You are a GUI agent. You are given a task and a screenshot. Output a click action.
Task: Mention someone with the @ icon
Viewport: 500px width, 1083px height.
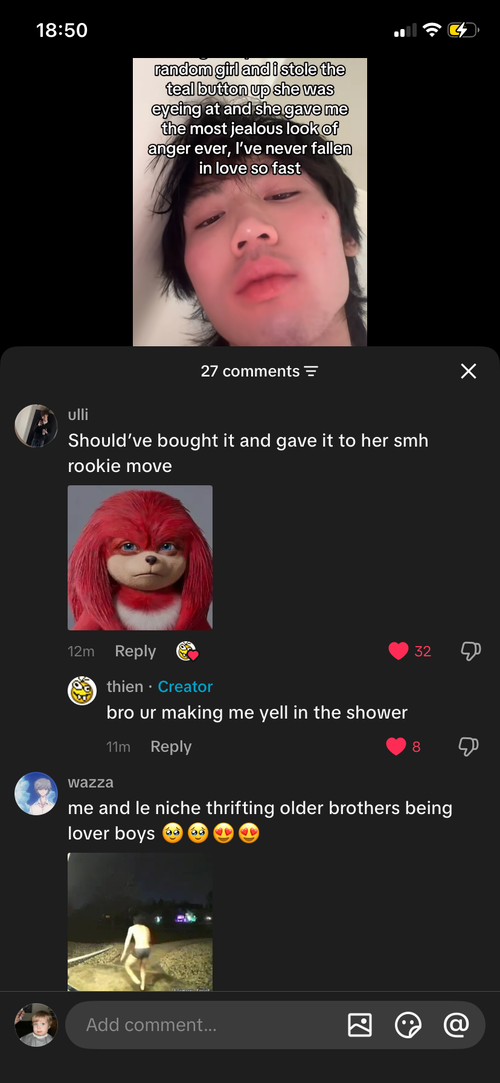click(x=456, y=1025)
